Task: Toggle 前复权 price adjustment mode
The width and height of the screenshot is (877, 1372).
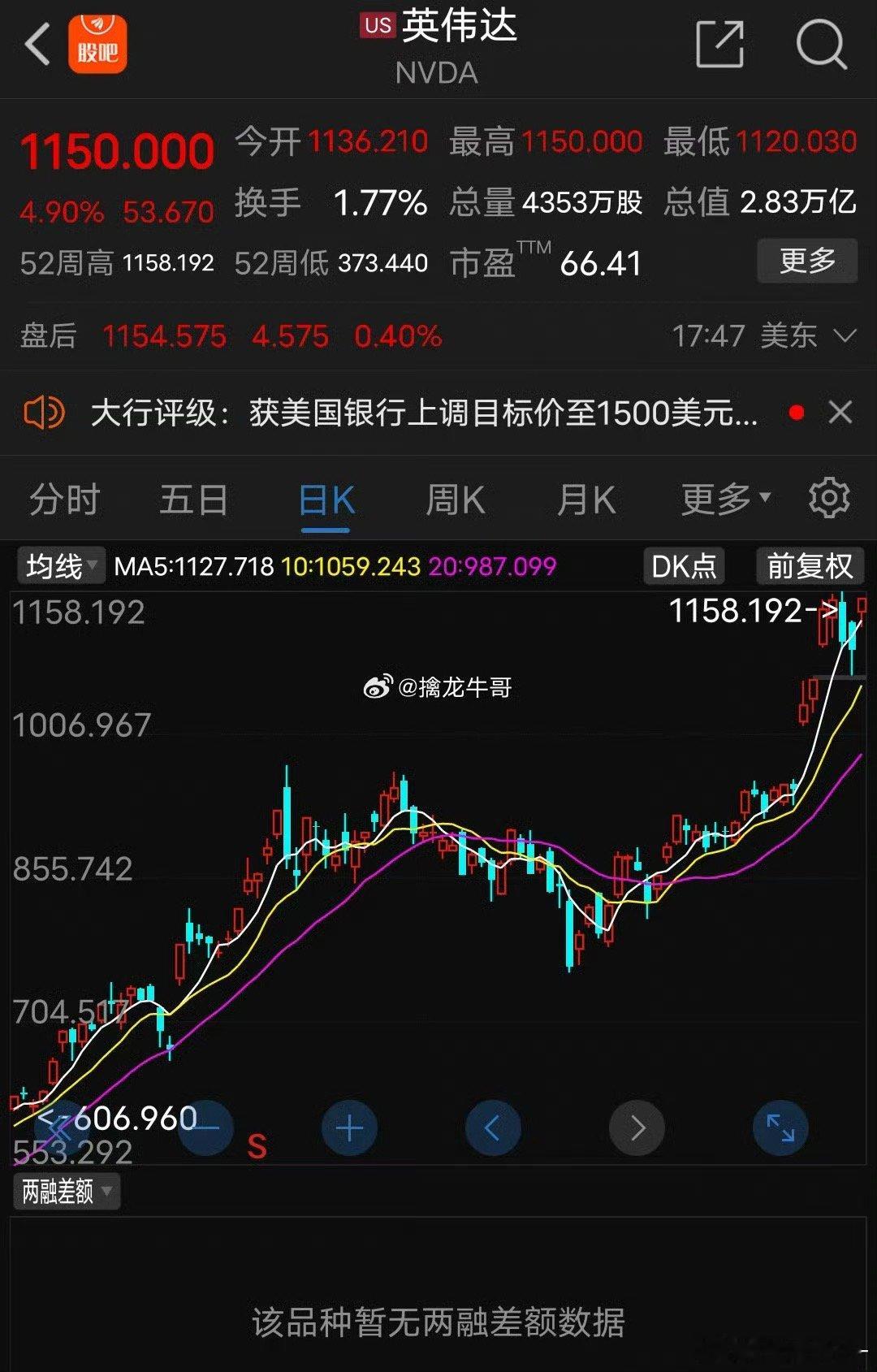Action: 809,566
